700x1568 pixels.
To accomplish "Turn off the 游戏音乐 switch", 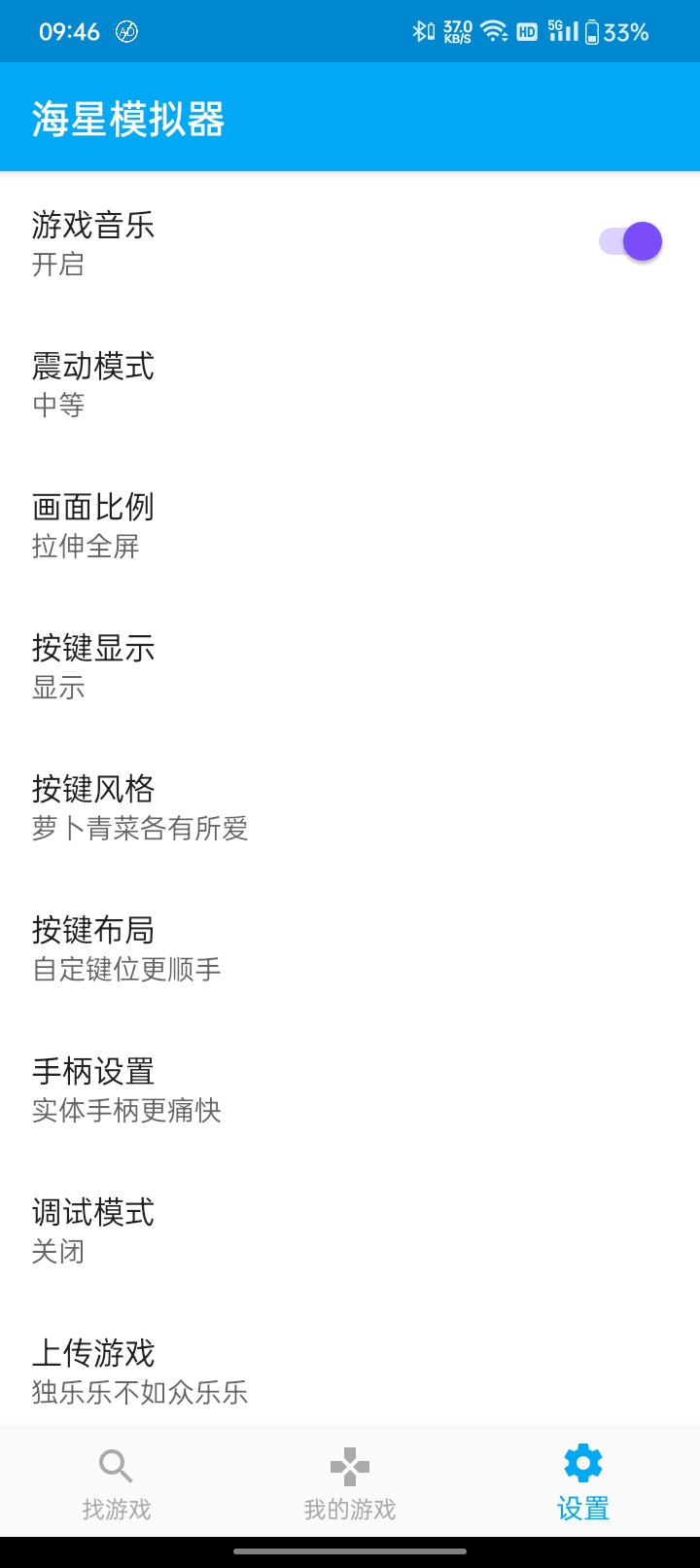I will tap(630, 242).
